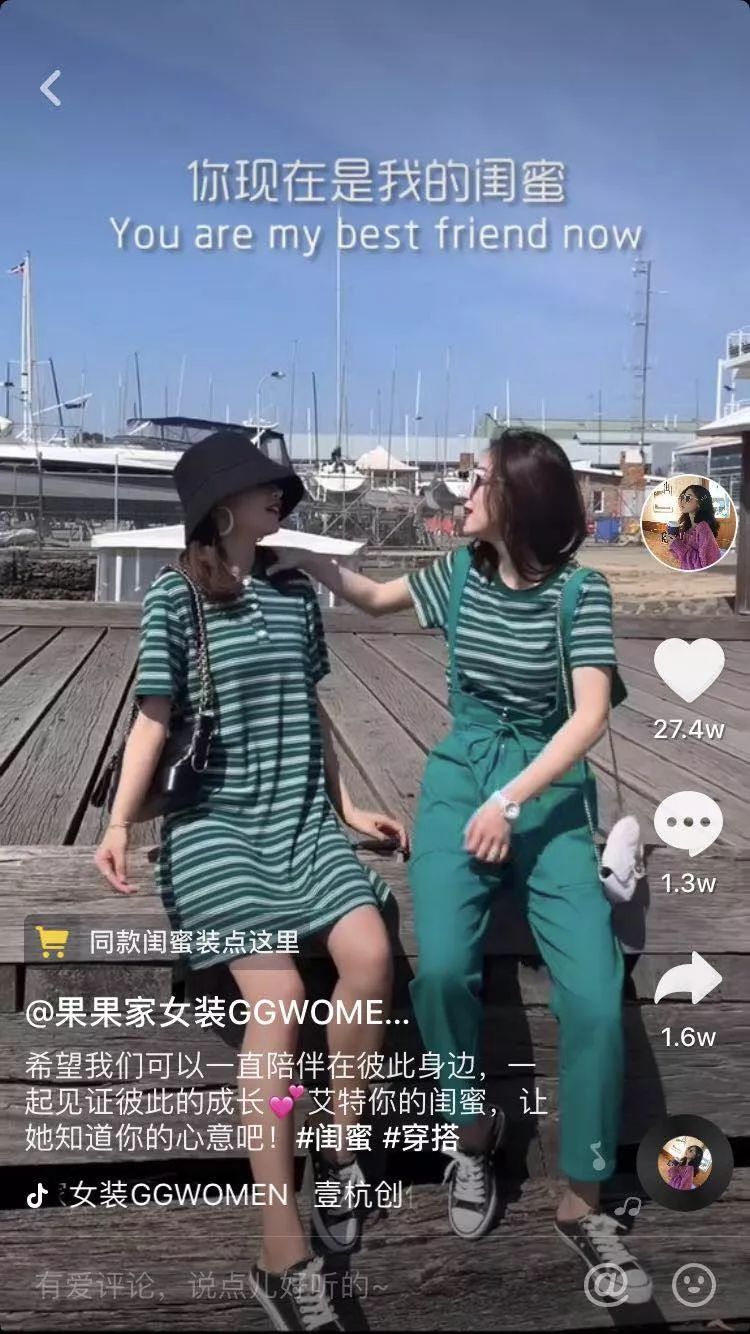The height and width of the screenshot is (1334, 750).
Task: Mention a friend with the @ icon
Action: point(607,1283)
